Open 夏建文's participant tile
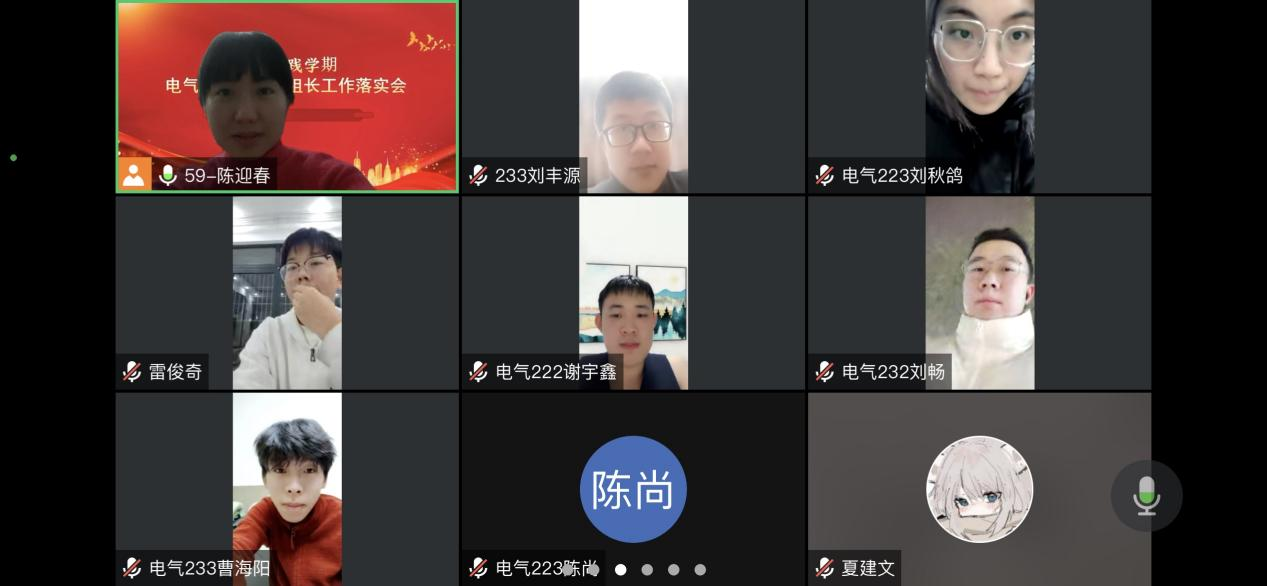The width and height of the screenshot is (1267, 586). (x=979, y=489)
